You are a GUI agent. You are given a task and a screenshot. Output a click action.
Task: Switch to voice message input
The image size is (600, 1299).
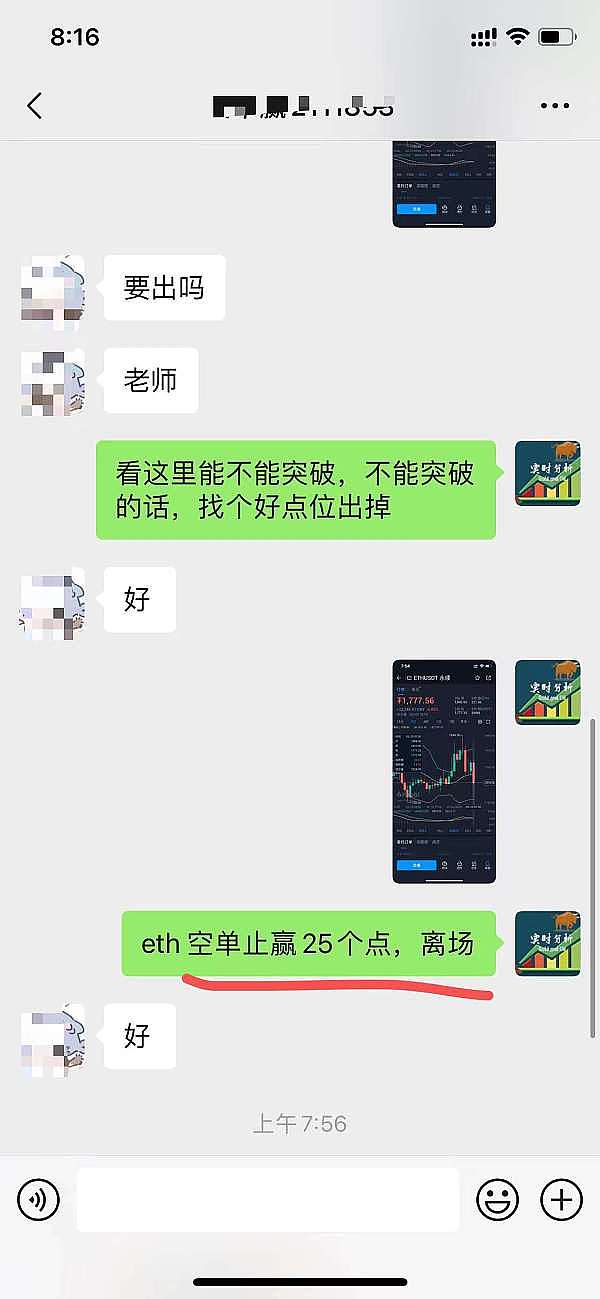pos(39,1198)
